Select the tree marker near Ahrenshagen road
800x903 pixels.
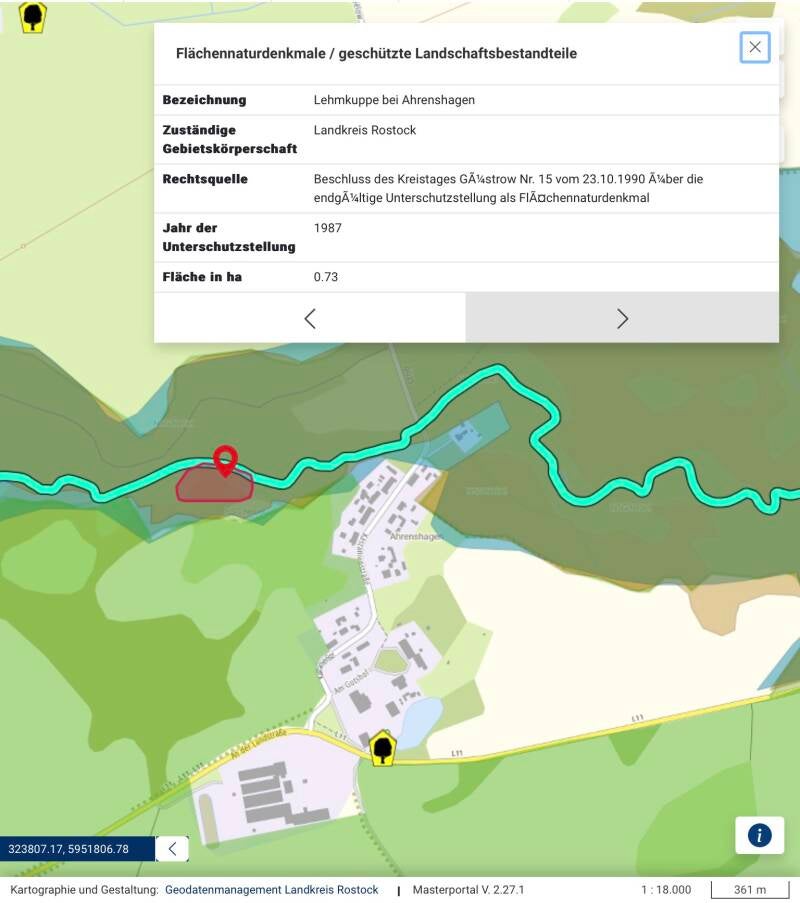pyautogui.click(x=381, y=748)
